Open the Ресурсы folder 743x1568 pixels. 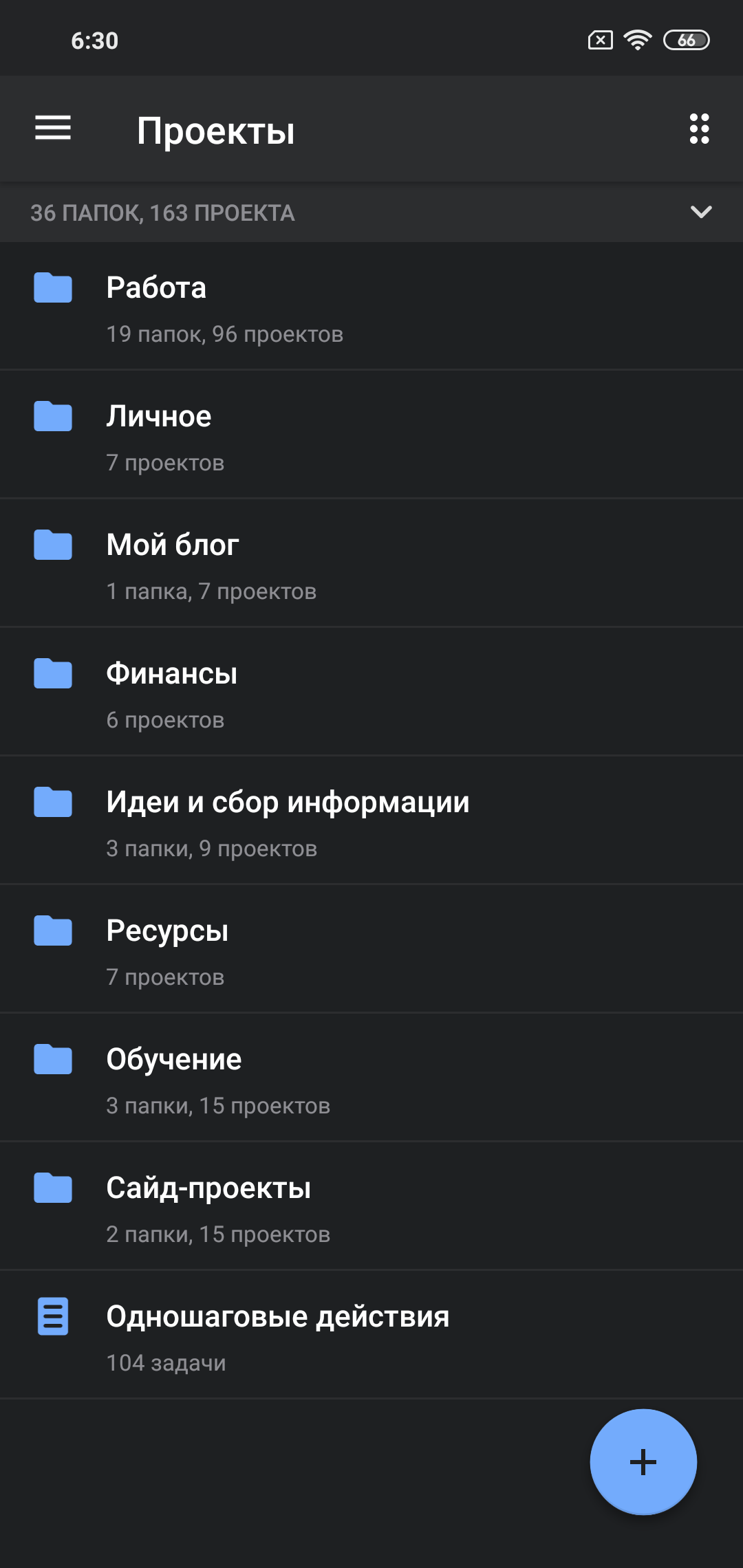371,949
